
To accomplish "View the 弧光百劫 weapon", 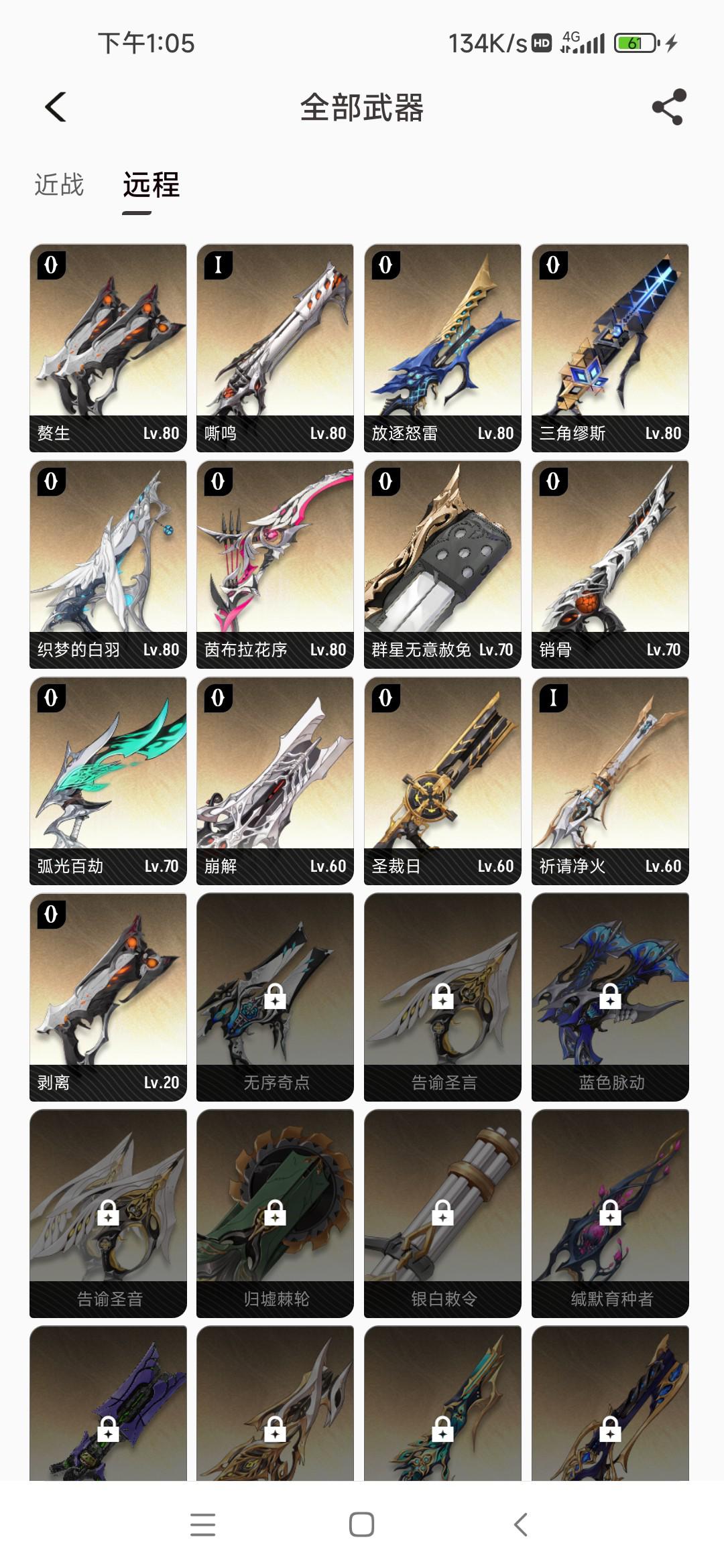I will 108,780.
